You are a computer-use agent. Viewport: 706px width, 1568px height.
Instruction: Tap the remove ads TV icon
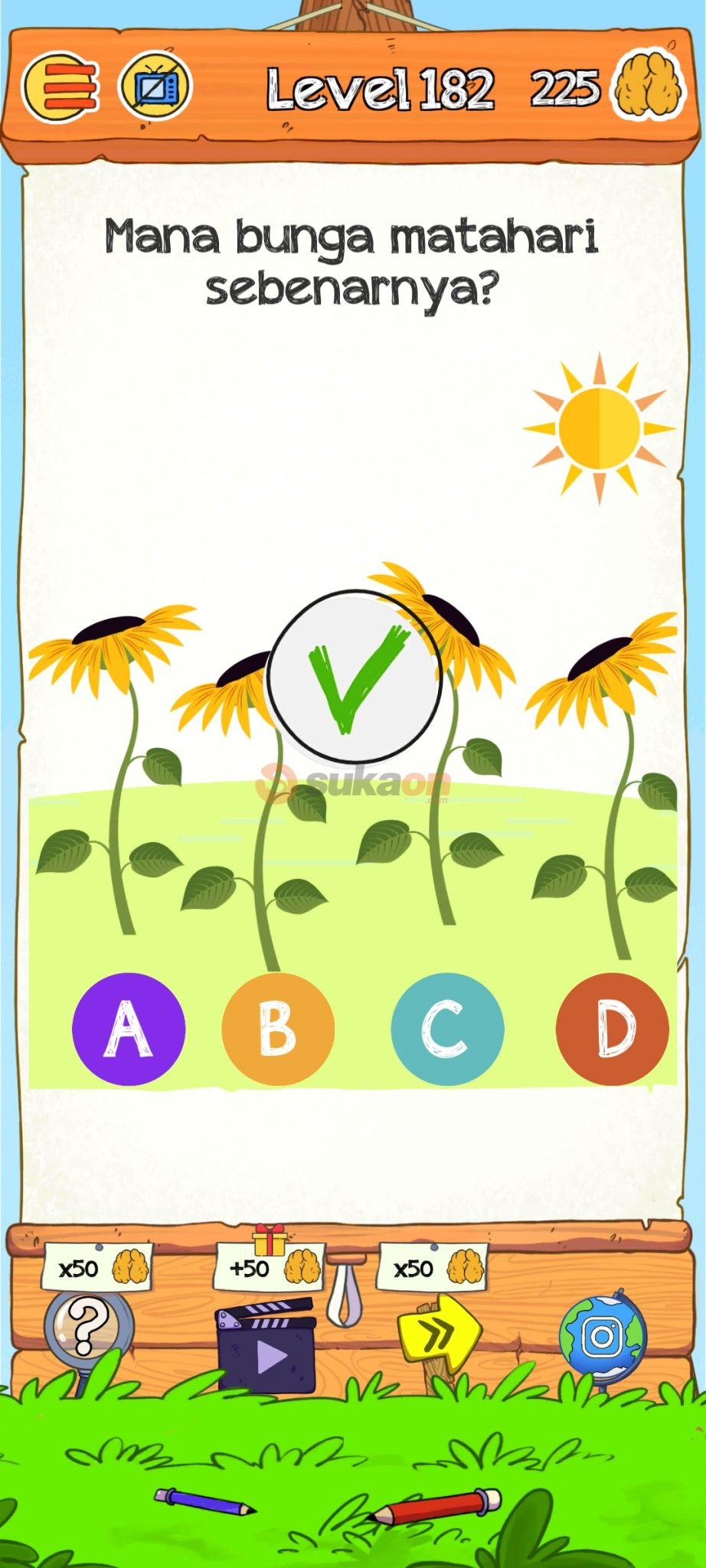[x=155, y=87]
